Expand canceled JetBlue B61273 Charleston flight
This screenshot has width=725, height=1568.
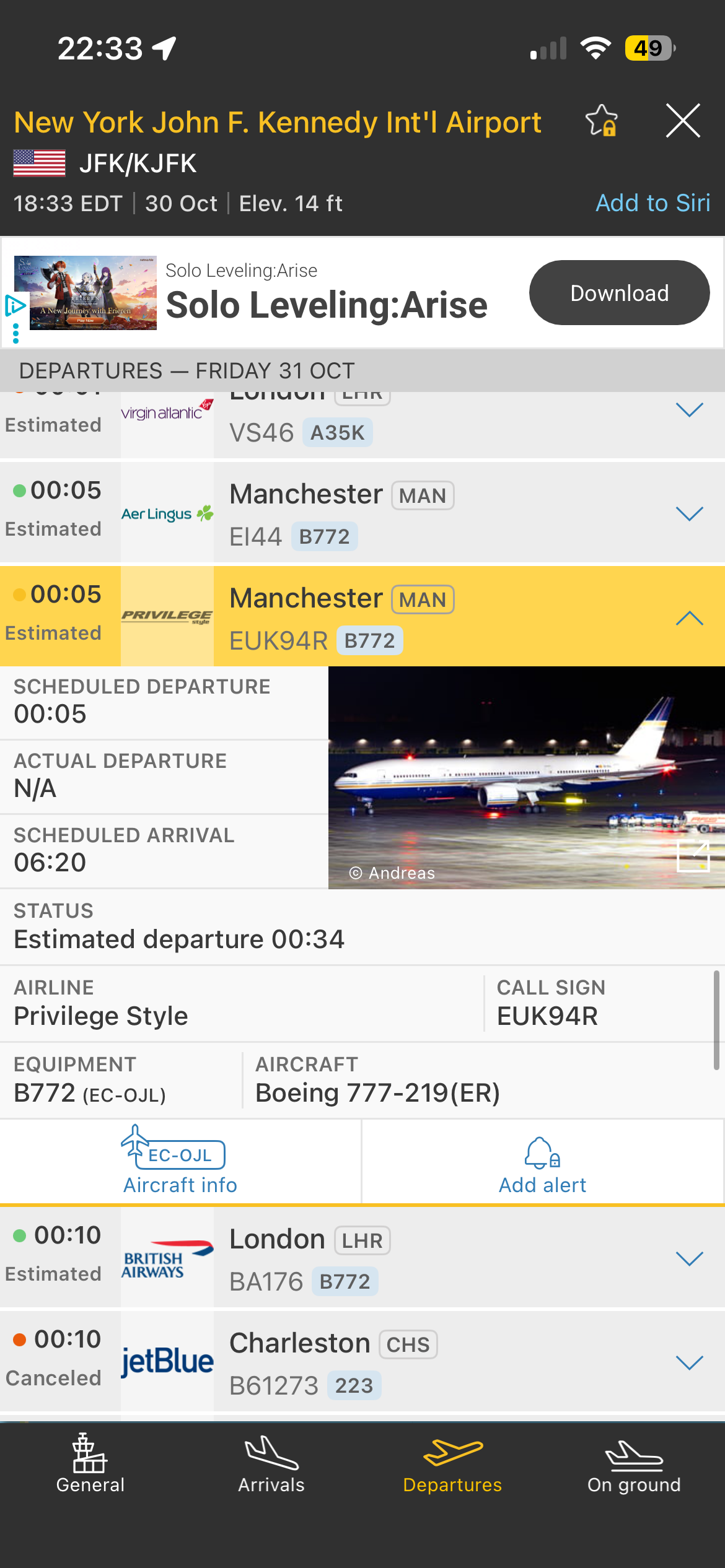click(689, 1363)
